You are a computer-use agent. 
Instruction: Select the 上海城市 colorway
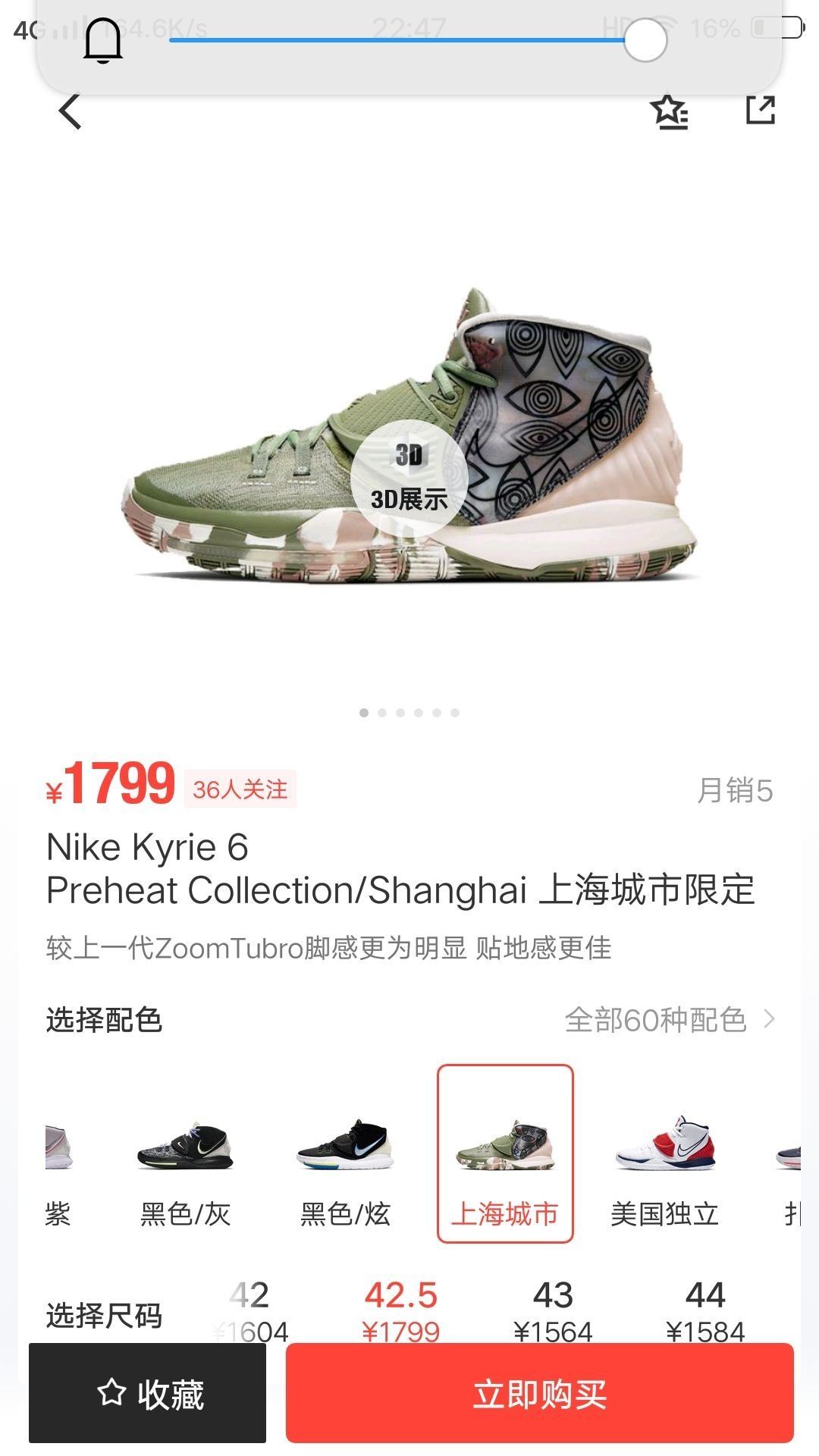pos(505,1153)
